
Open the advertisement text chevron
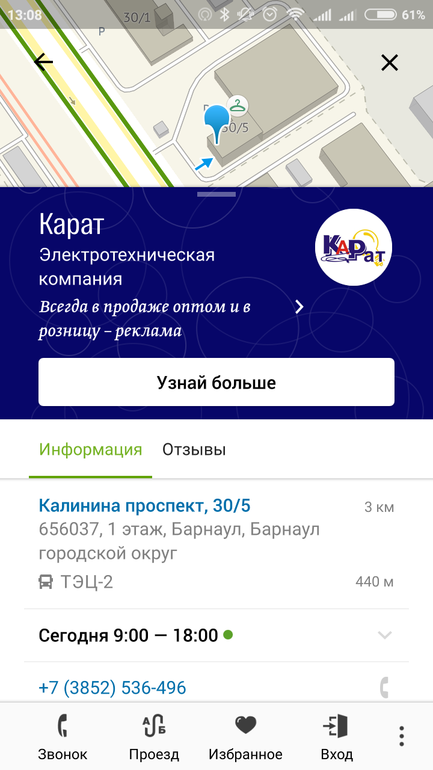click(x=299, y=307)
